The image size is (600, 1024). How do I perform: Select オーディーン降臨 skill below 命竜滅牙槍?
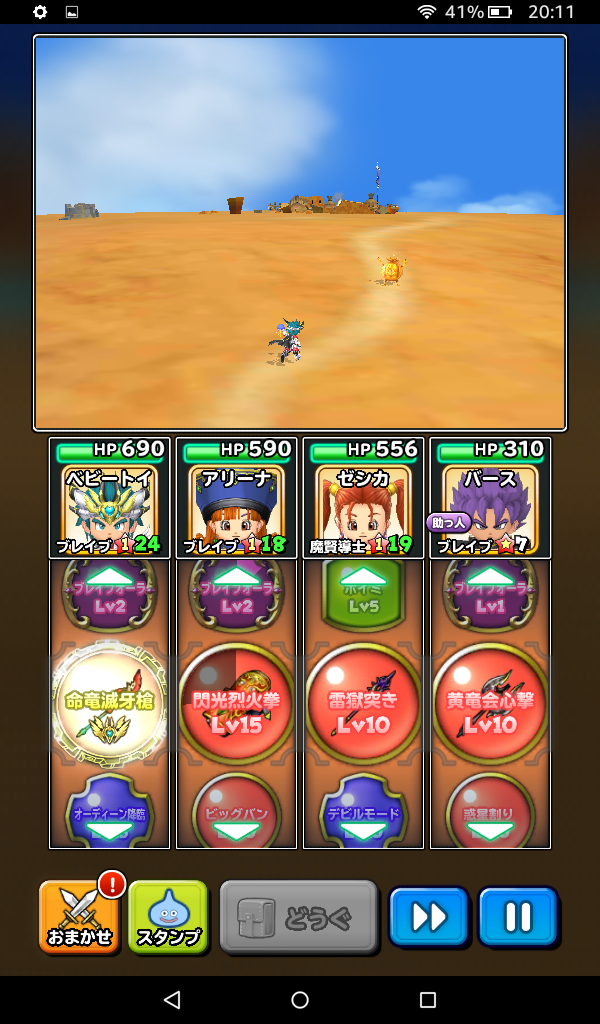[x=109, y=812]
